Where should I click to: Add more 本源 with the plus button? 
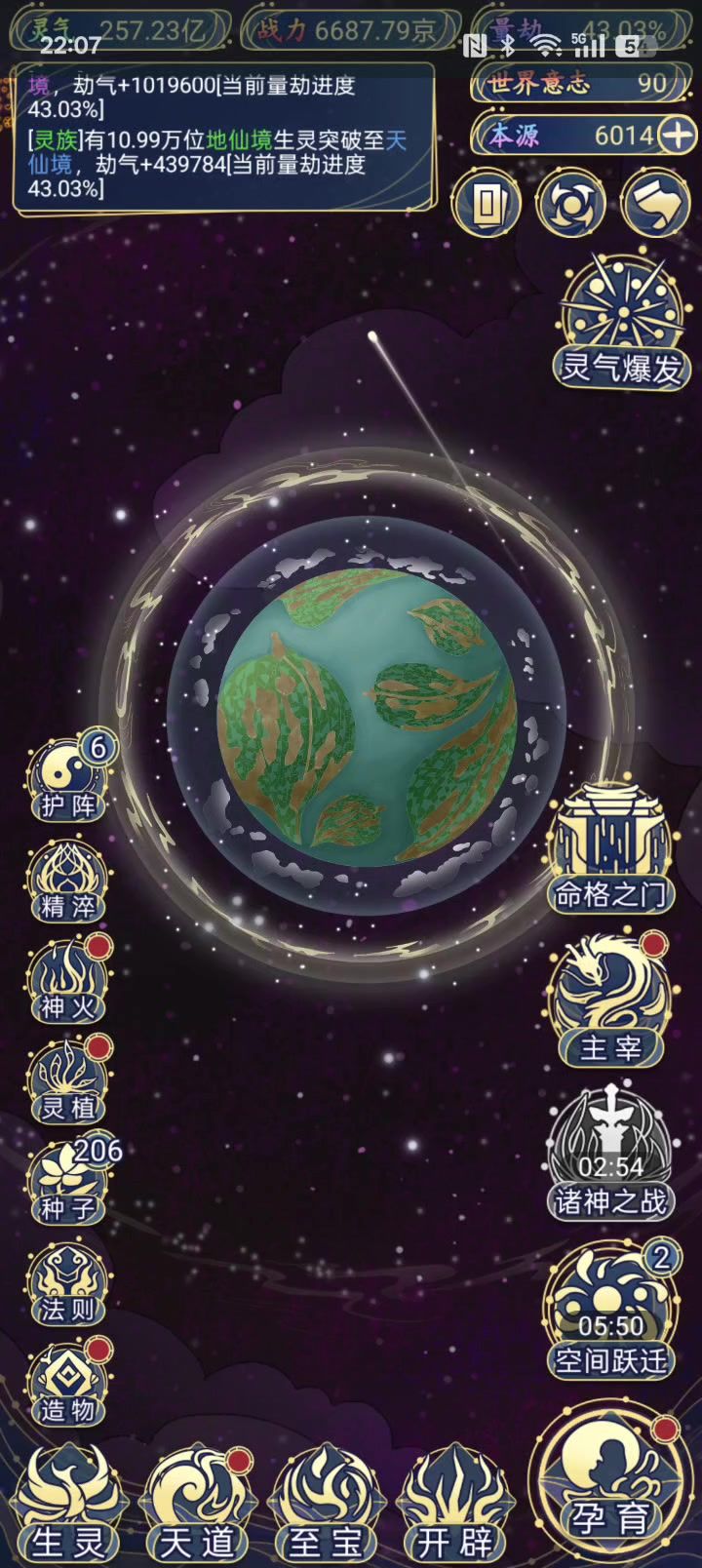[x=677, y=135]
